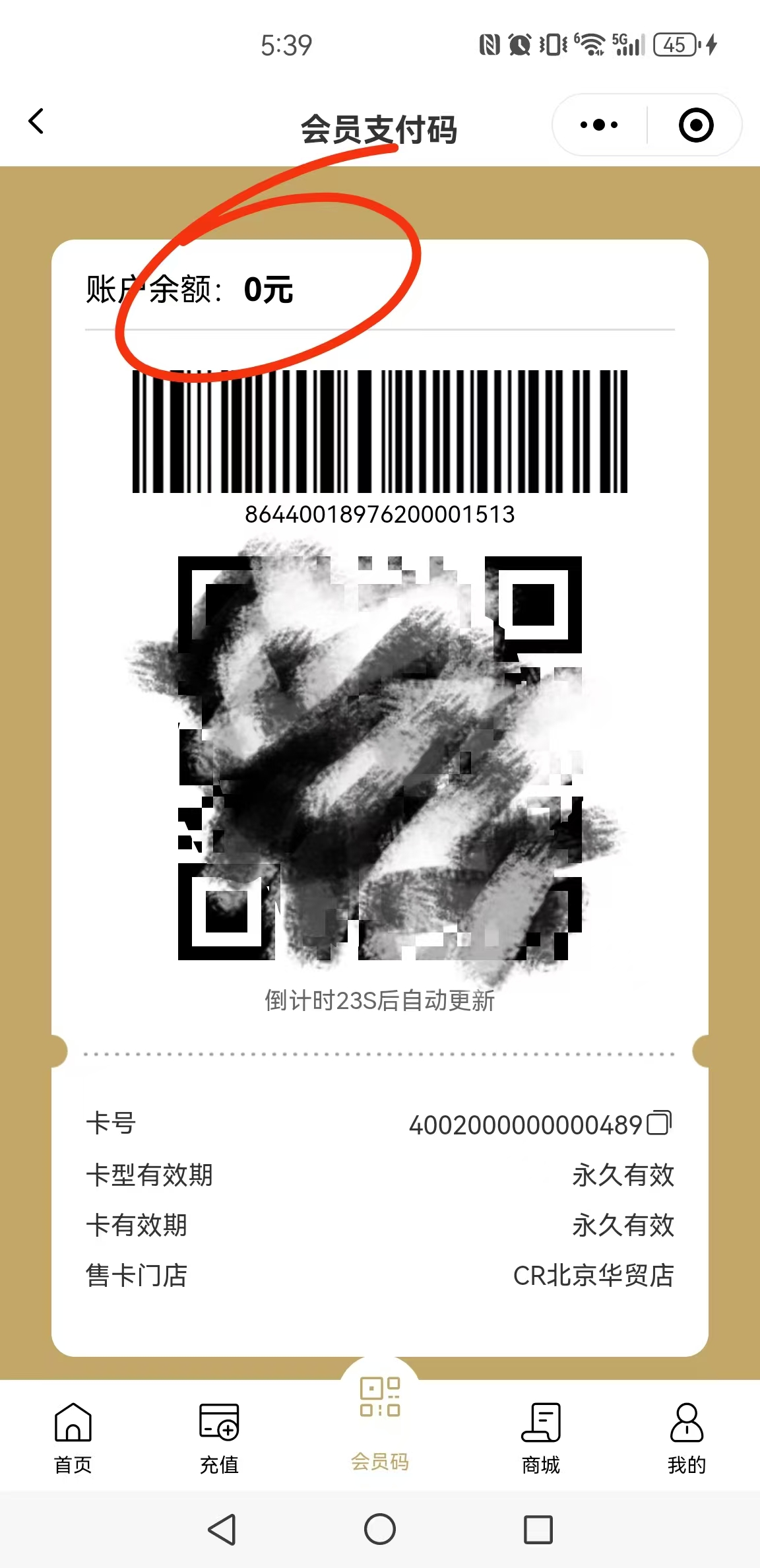The image size is (760, 1568).
Task: Go to the 商城 tab
Action: (540, 1439)
